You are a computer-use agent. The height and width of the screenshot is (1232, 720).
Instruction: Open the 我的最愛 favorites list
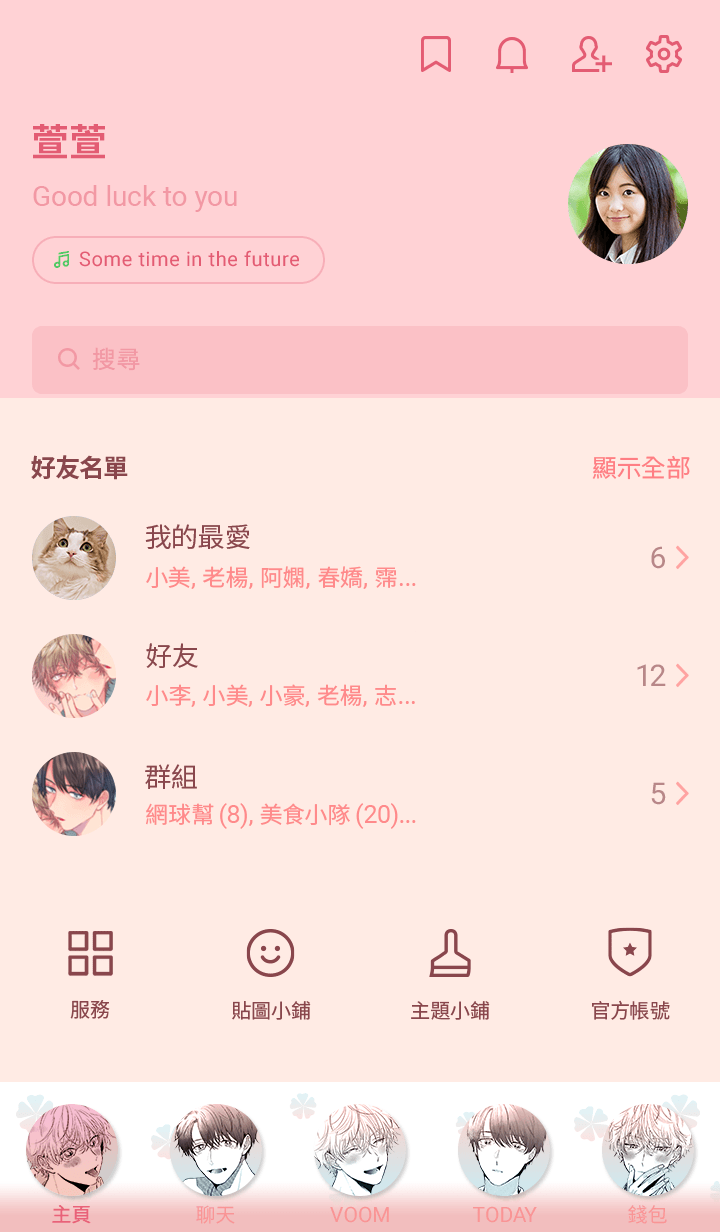click(360, 558)
